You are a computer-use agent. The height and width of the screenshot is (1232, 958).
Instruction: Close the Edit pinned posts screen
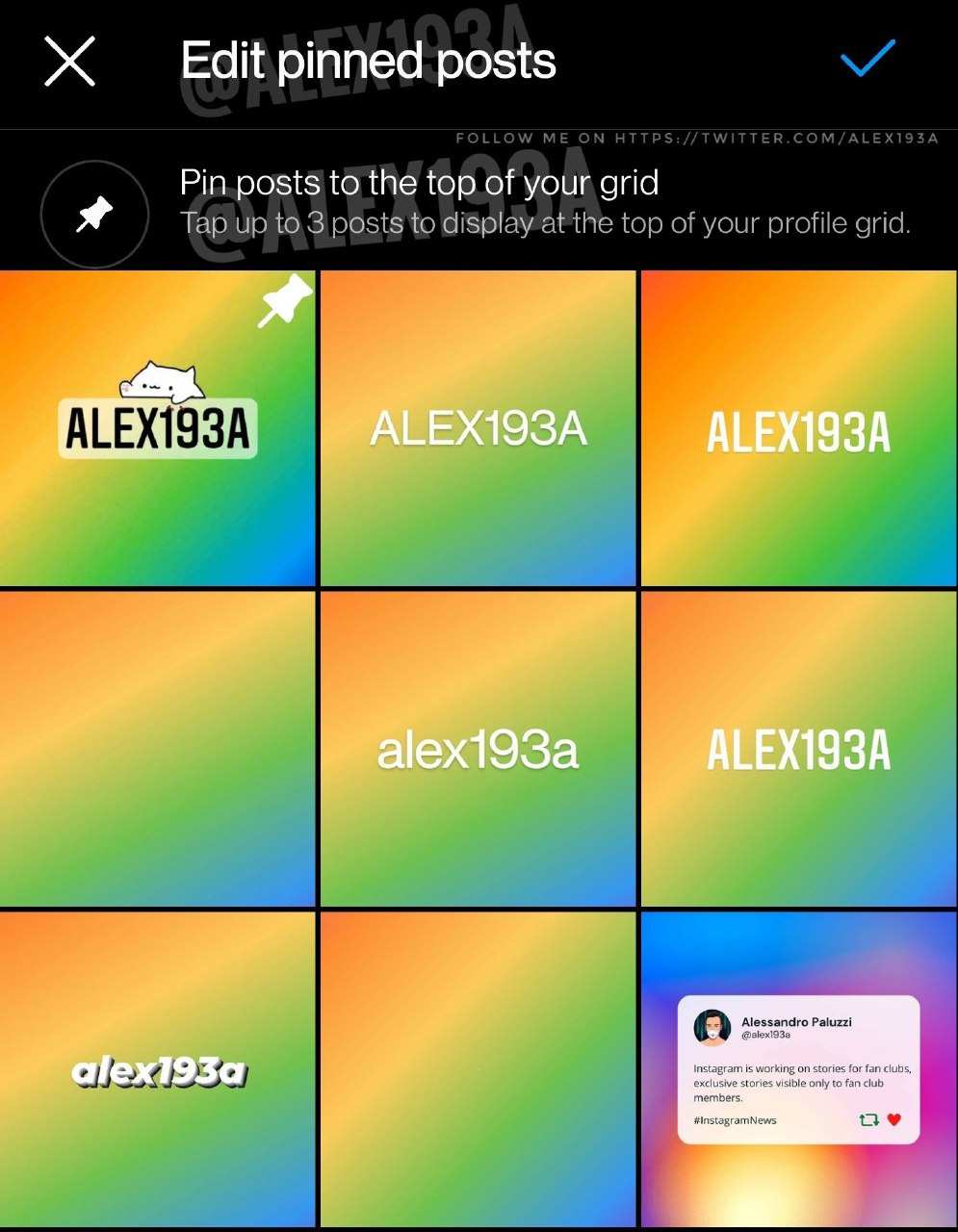pyautogui.click(x=70, y=62)
